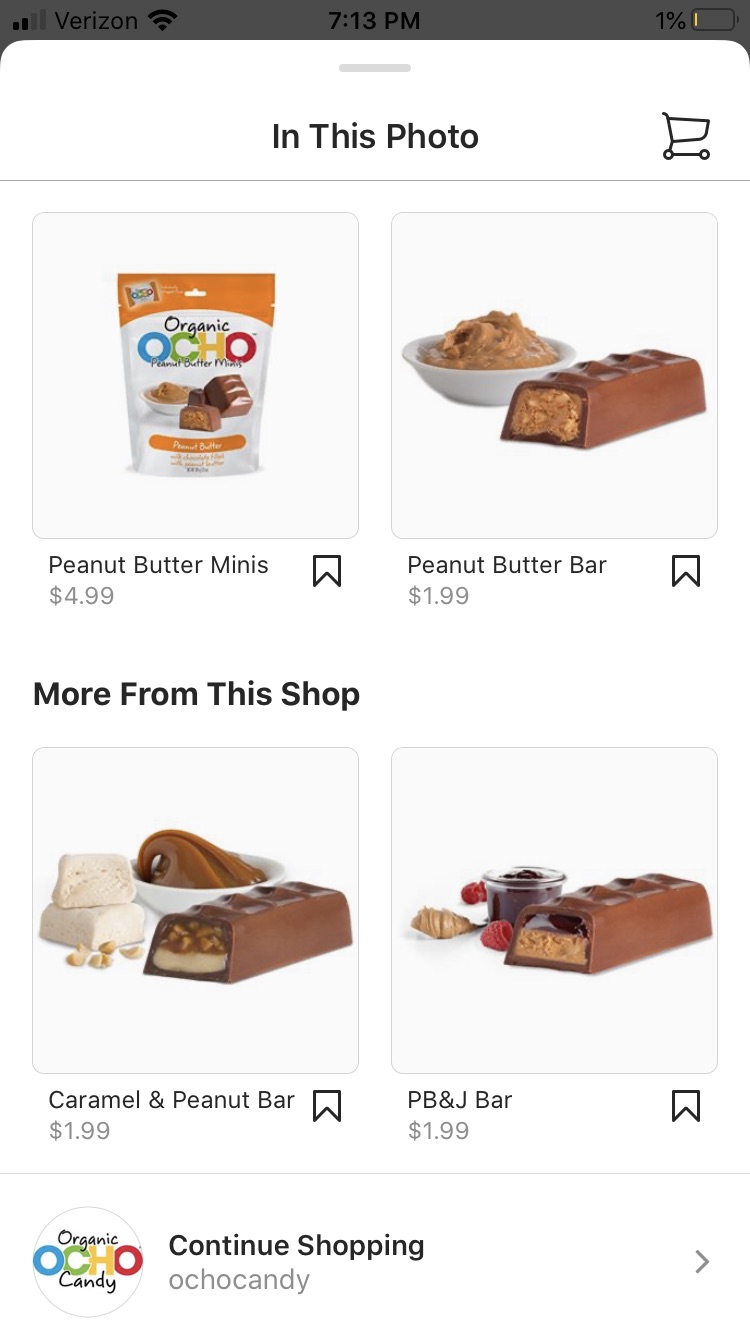Viewport: 750px width, 1334px height.
Task: Open the shopping cart
Action: click(685, 136)
